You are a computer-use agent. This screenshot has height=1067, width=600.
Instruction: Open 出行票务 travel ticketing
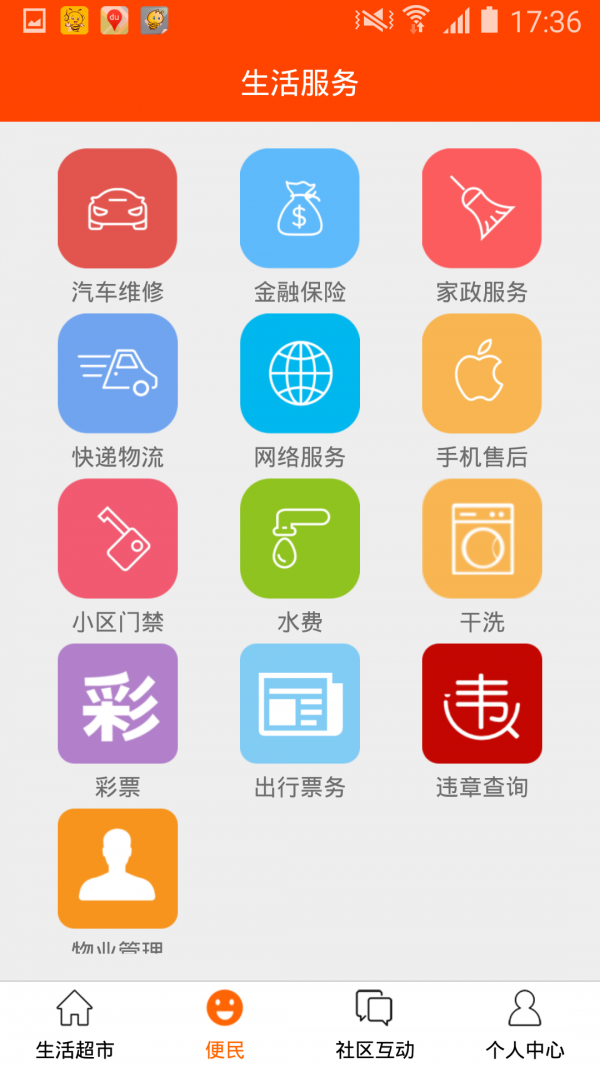click(x=299, y=703)
